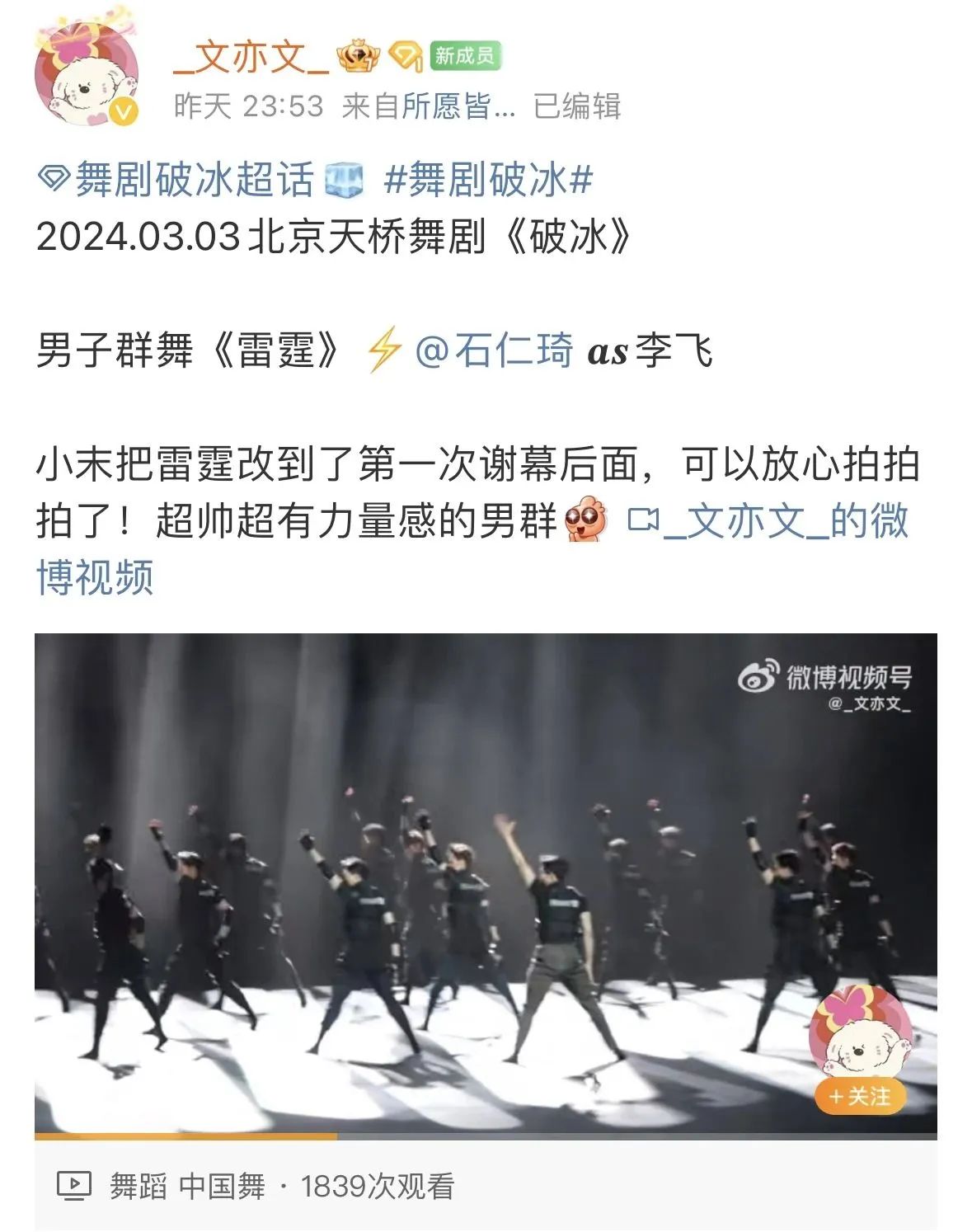Screen dimensions: 972x1232
Task: Open the _文亦文_的微博视频 link
Action: [x=767, y=520]
